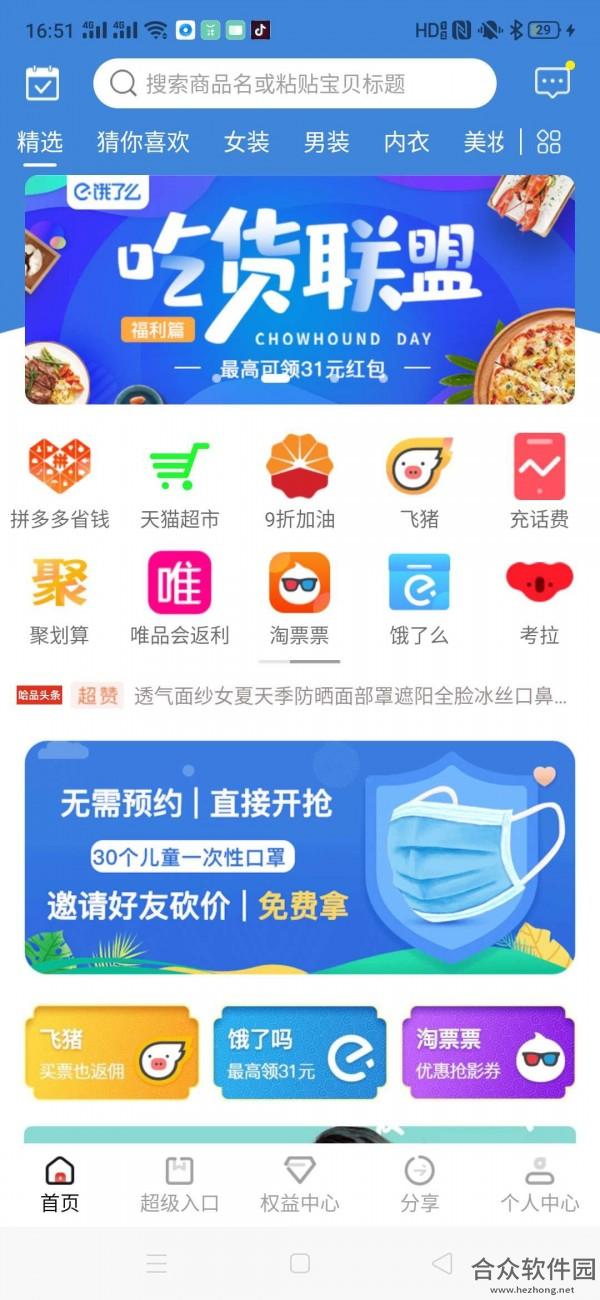The width and height of the screenshot is (600, 1300).
Task: Open the 考拉 shortcut
Action: coord(540,598)
